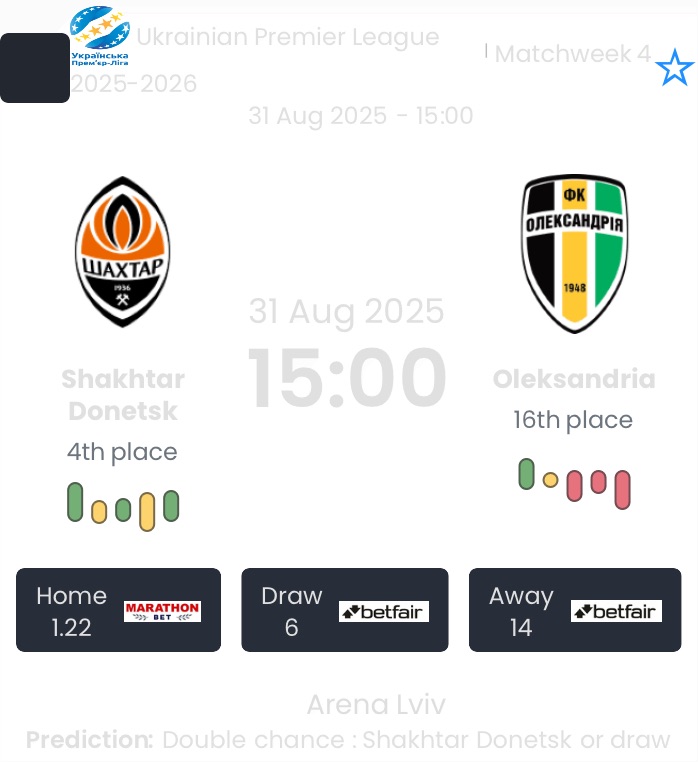
Task: Open the Oleksandria team page
Action: (x=574, y=253)
